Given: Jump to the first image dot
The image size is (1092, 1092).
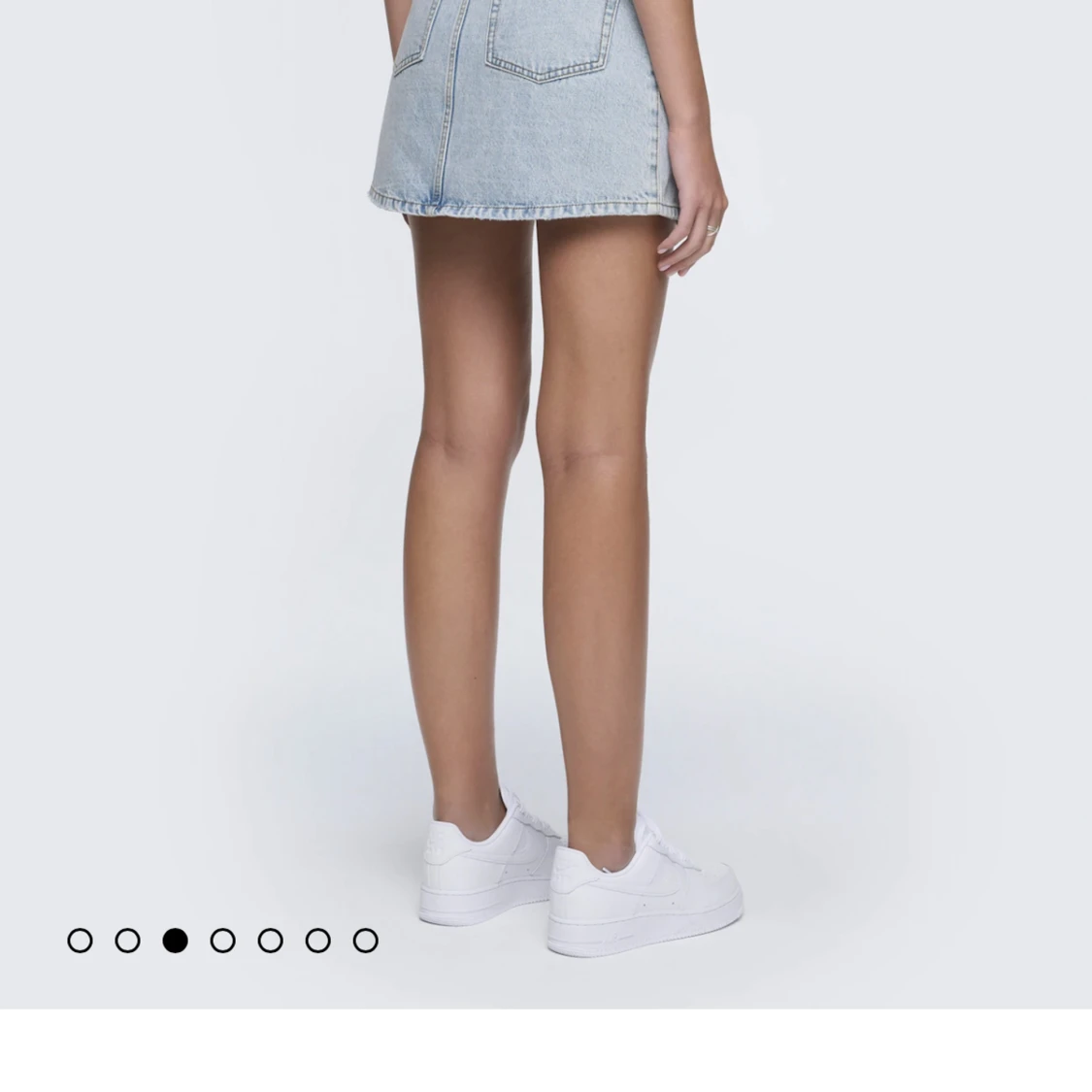Looking at the screenshot, I should (x=80, y=941).
